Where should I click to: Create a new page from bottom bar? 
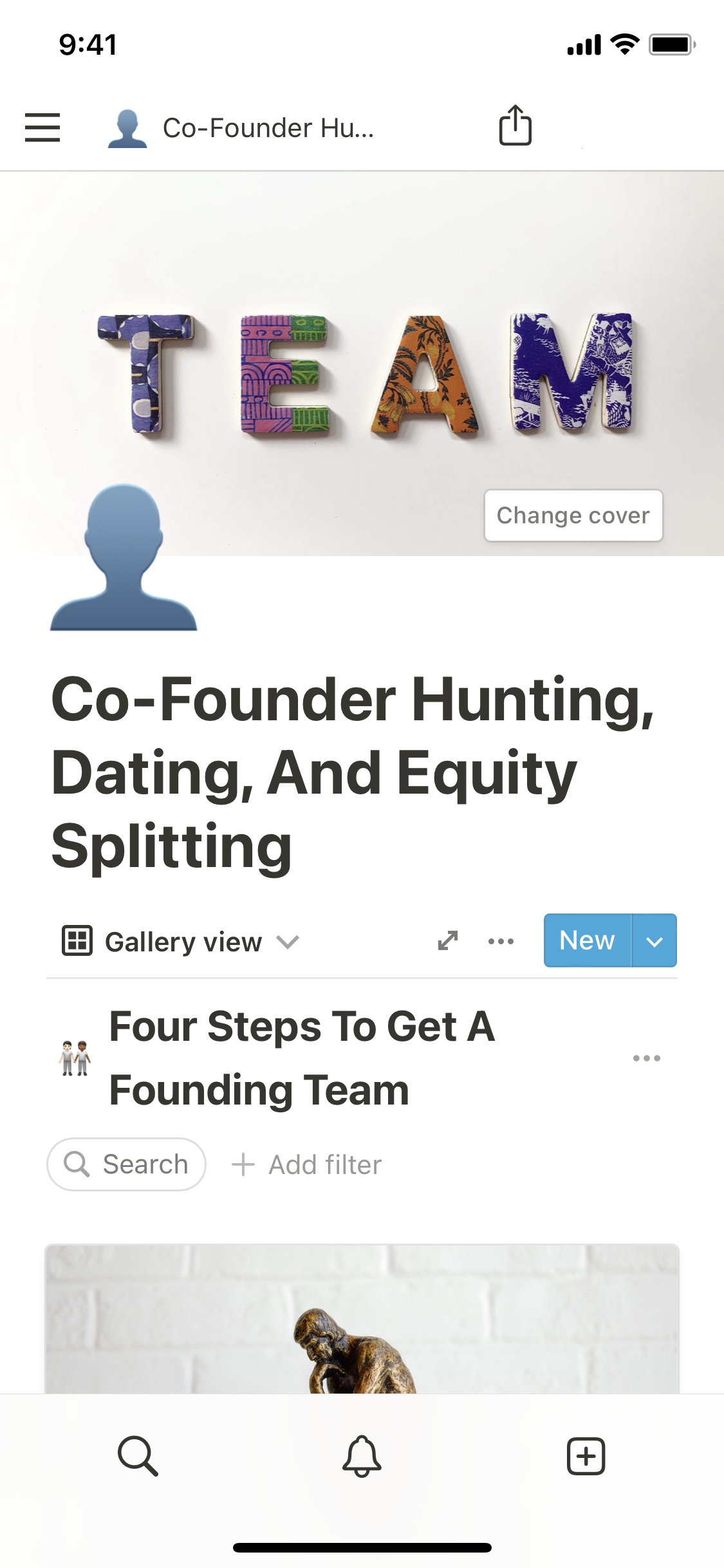pyautogui.click(x=586, y=1455)
